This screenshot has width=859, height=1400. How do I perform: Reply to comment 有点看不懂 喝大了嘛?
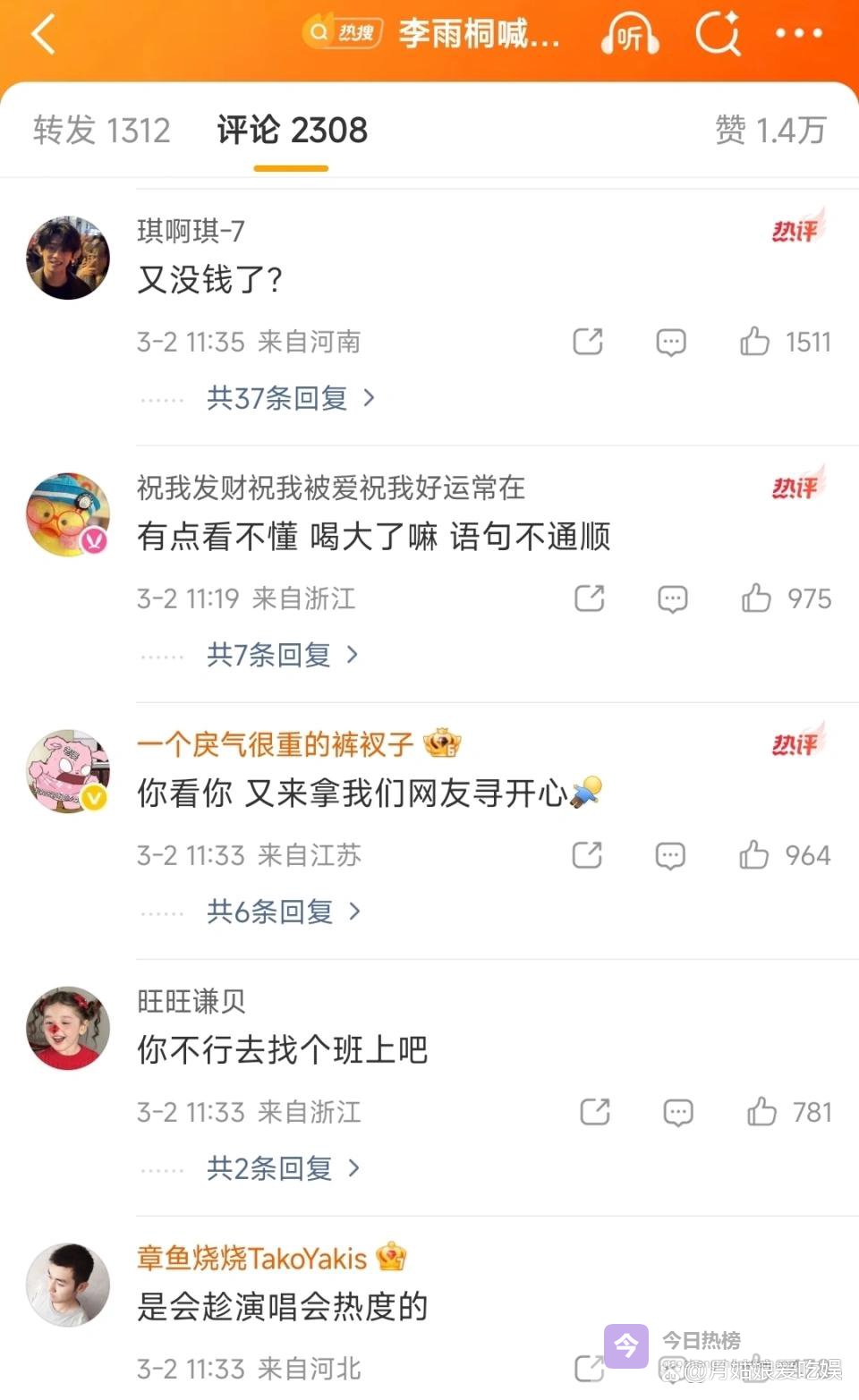click(x=672, y=598)
